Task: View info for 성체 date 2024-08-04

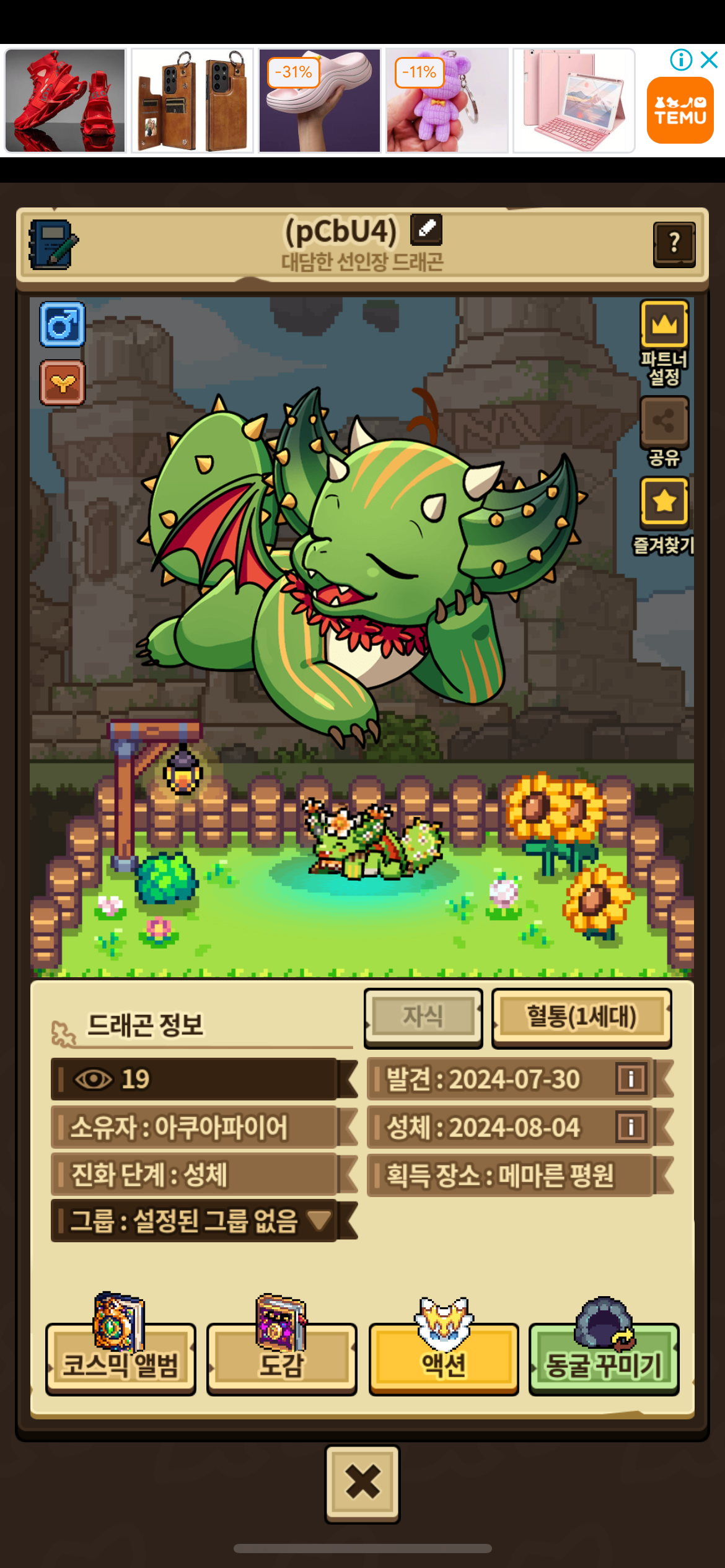Action: click(x=631, y=1127)
